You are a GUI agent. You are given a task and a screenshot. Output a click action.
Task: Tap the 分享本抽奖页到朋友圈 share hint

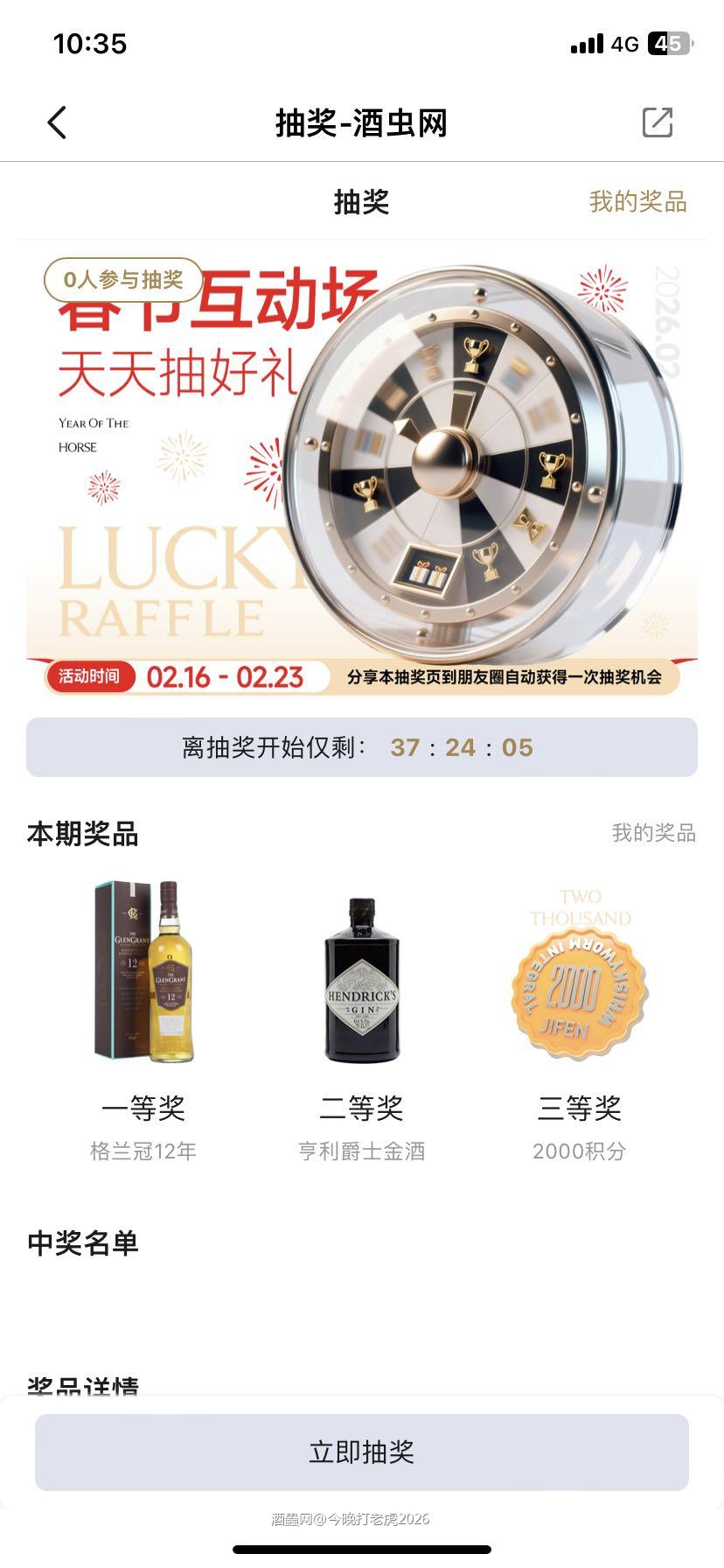point(504,676)
